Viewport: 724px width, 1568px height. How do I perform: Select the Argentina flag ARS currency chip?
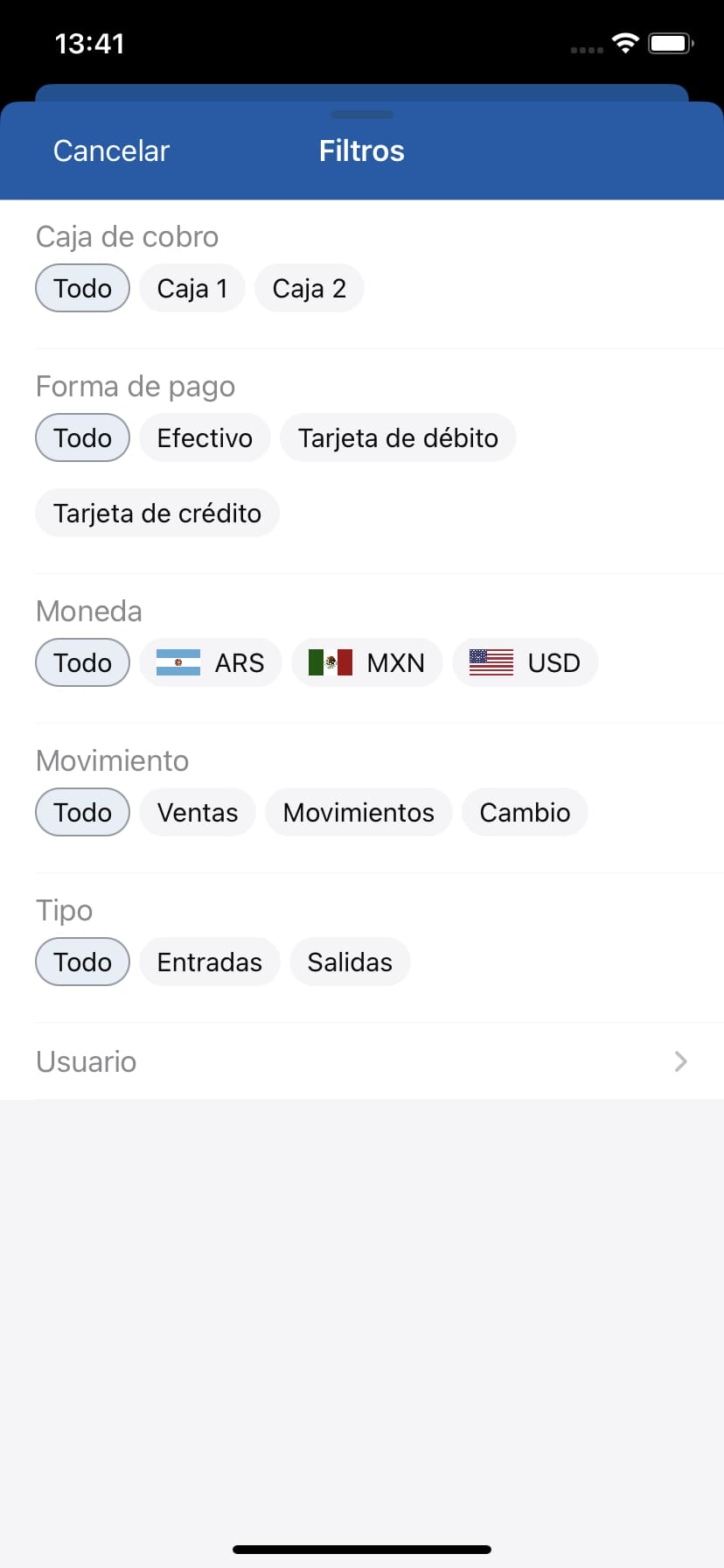(x=210, y=662)
